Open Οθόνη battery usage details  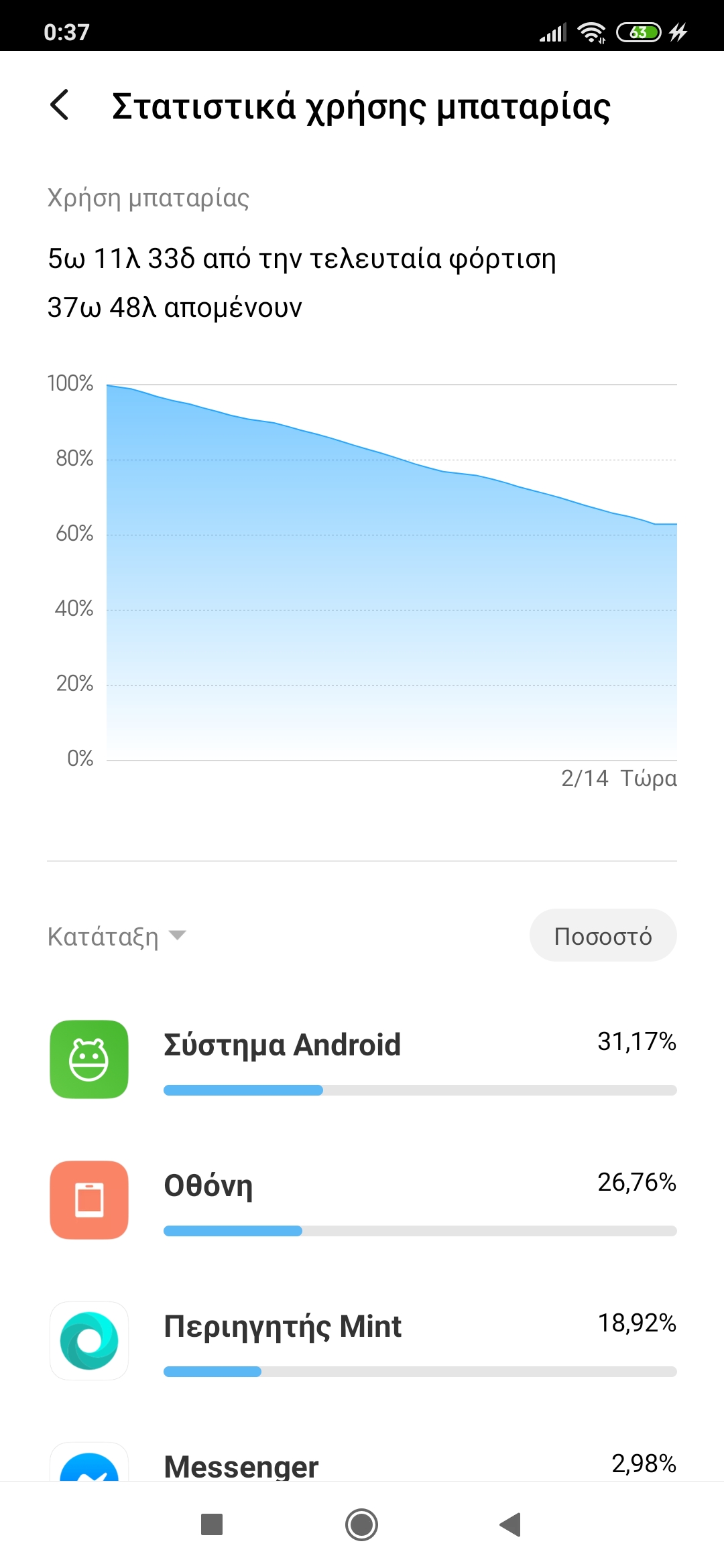tap(362, 1200)
